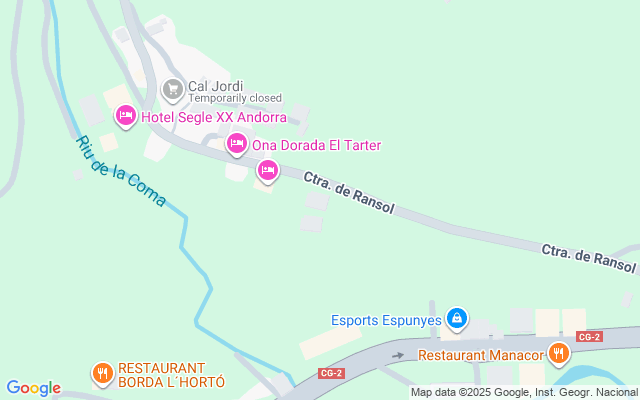Image resolution: width=640 pixels, height=400 pixels.
Task: Open the Restaurant Borda L'Hortó pin
Action: [x=102, y=374]
